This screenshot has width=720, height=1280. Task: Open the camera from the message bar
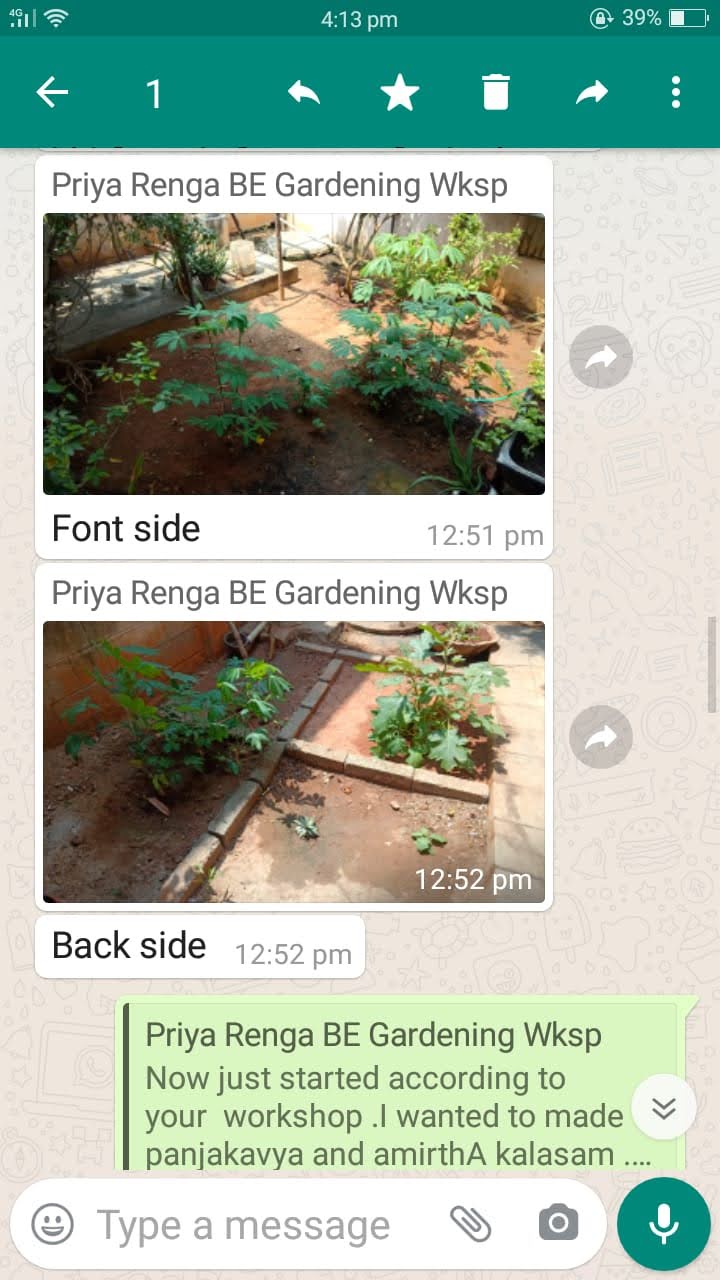(558, 1223)
